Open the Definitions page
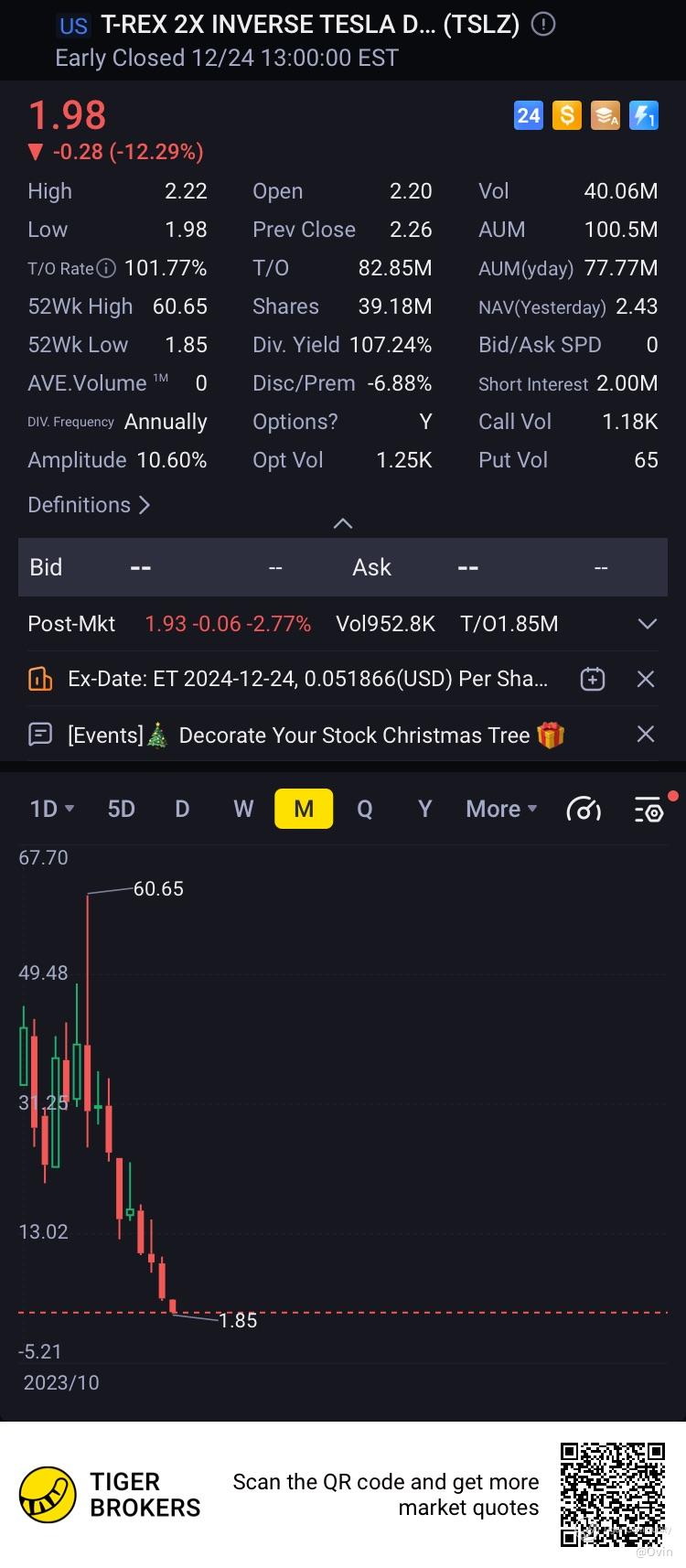Image resolution: width=686 pixels, height=1568 pixels. pyautogui.click(x=89, y=505)
